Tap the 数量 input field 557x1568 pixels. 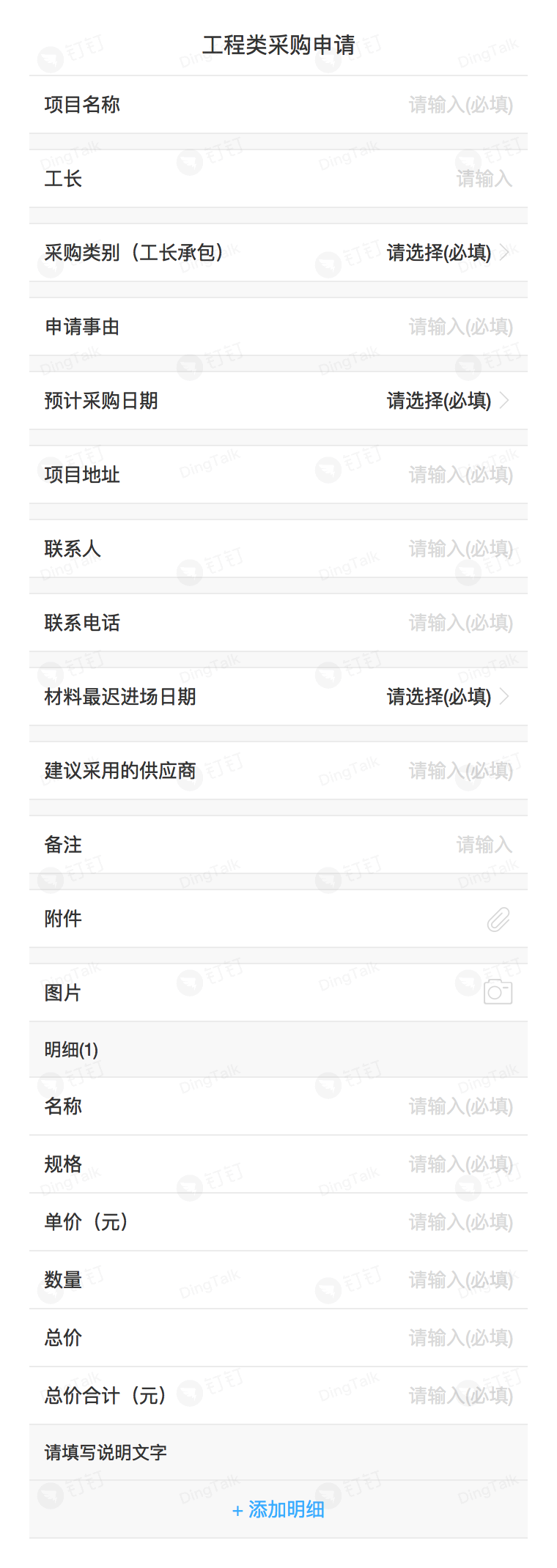pyautogui.click(x=278, y=1280)
